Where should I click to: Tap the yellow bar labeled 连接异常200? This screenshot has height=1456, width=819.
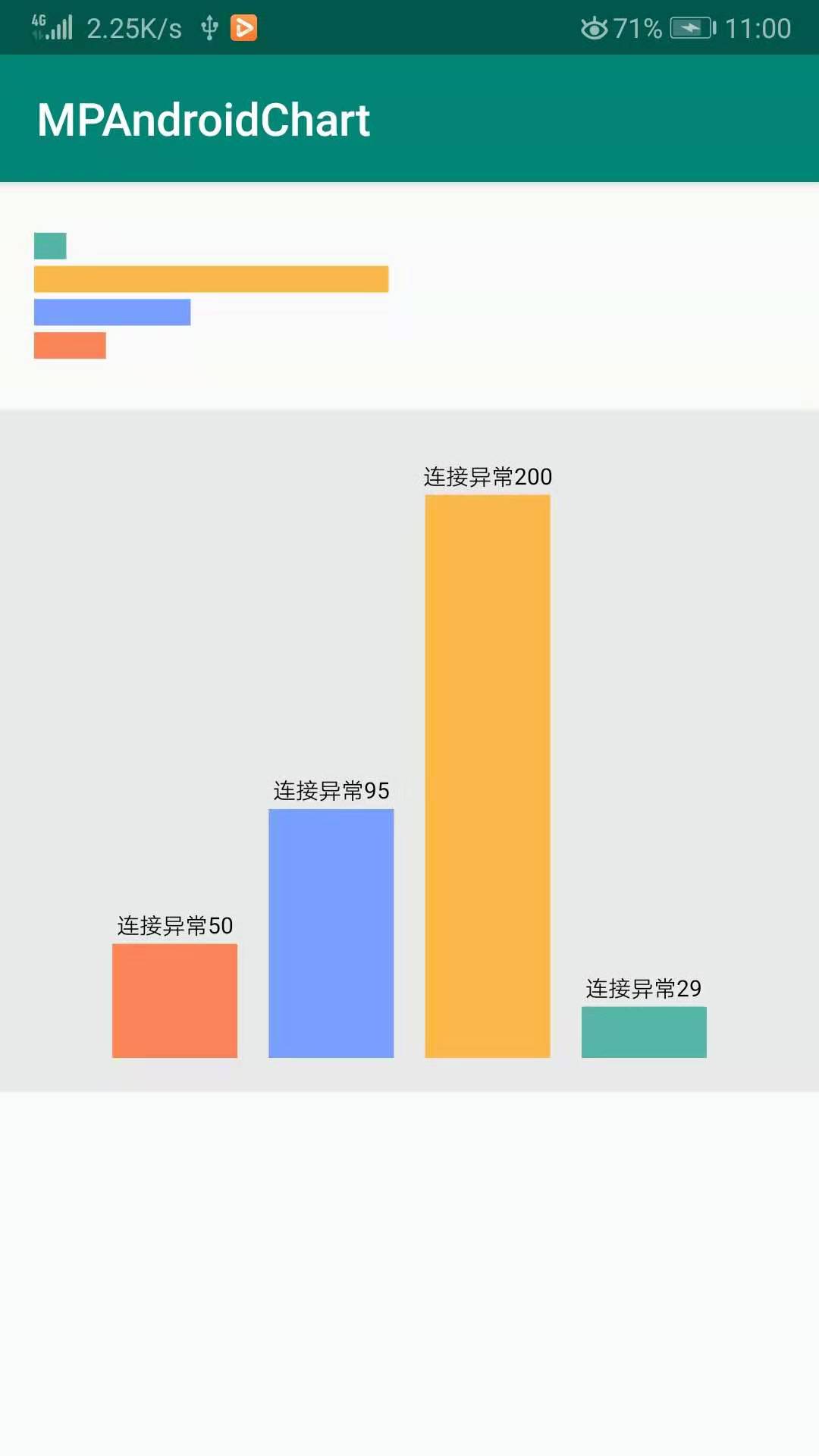(x=488, y=776)
